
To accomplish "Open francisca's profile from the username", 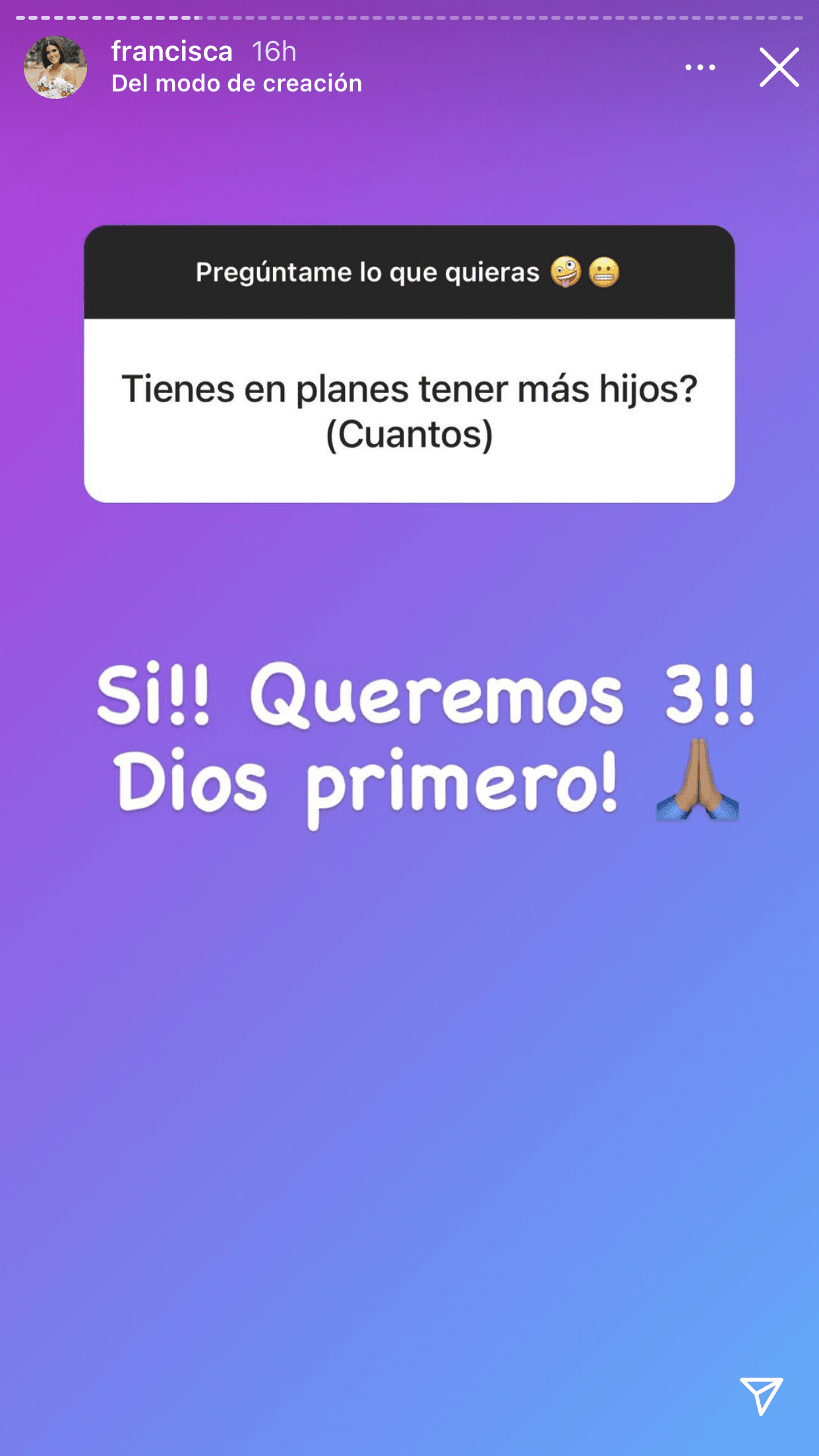I will pos(173,51).
